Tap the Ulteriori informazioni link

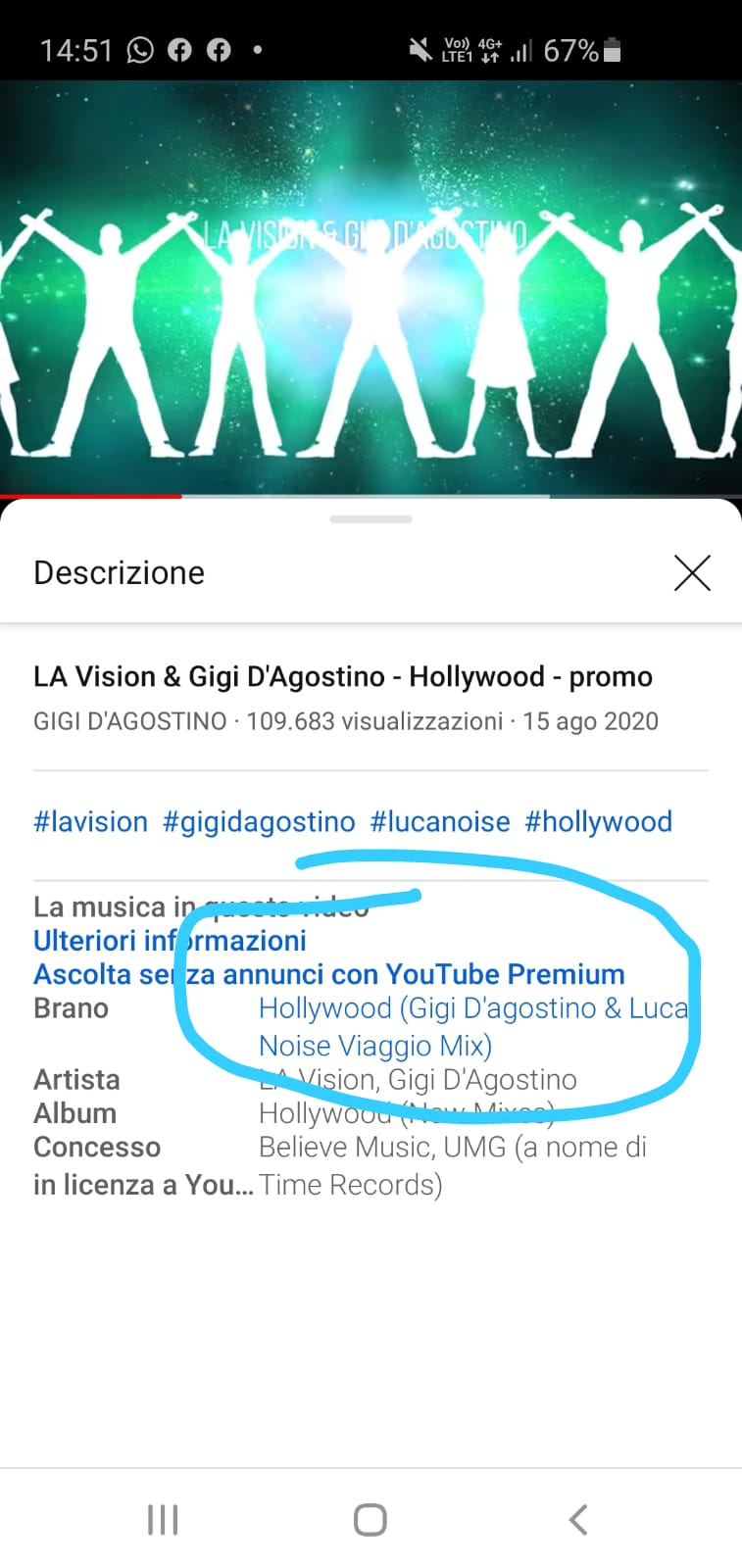click(170, 941)
